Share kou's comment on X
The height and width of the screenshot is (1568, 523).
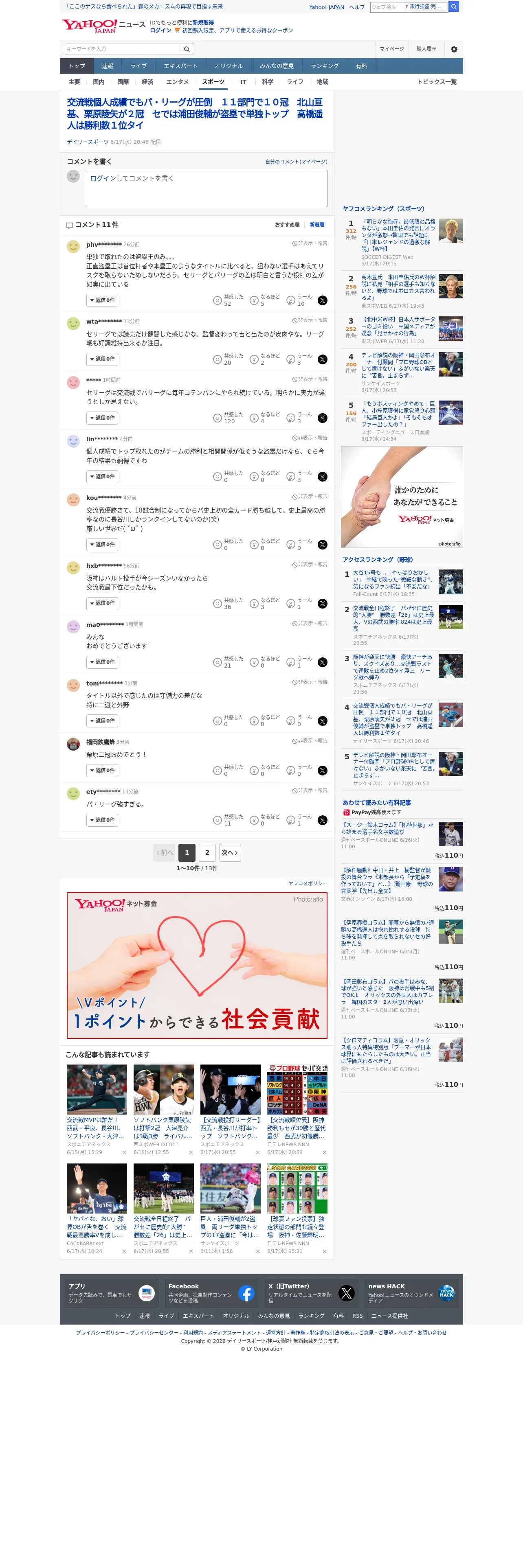(x=322, y=545)
